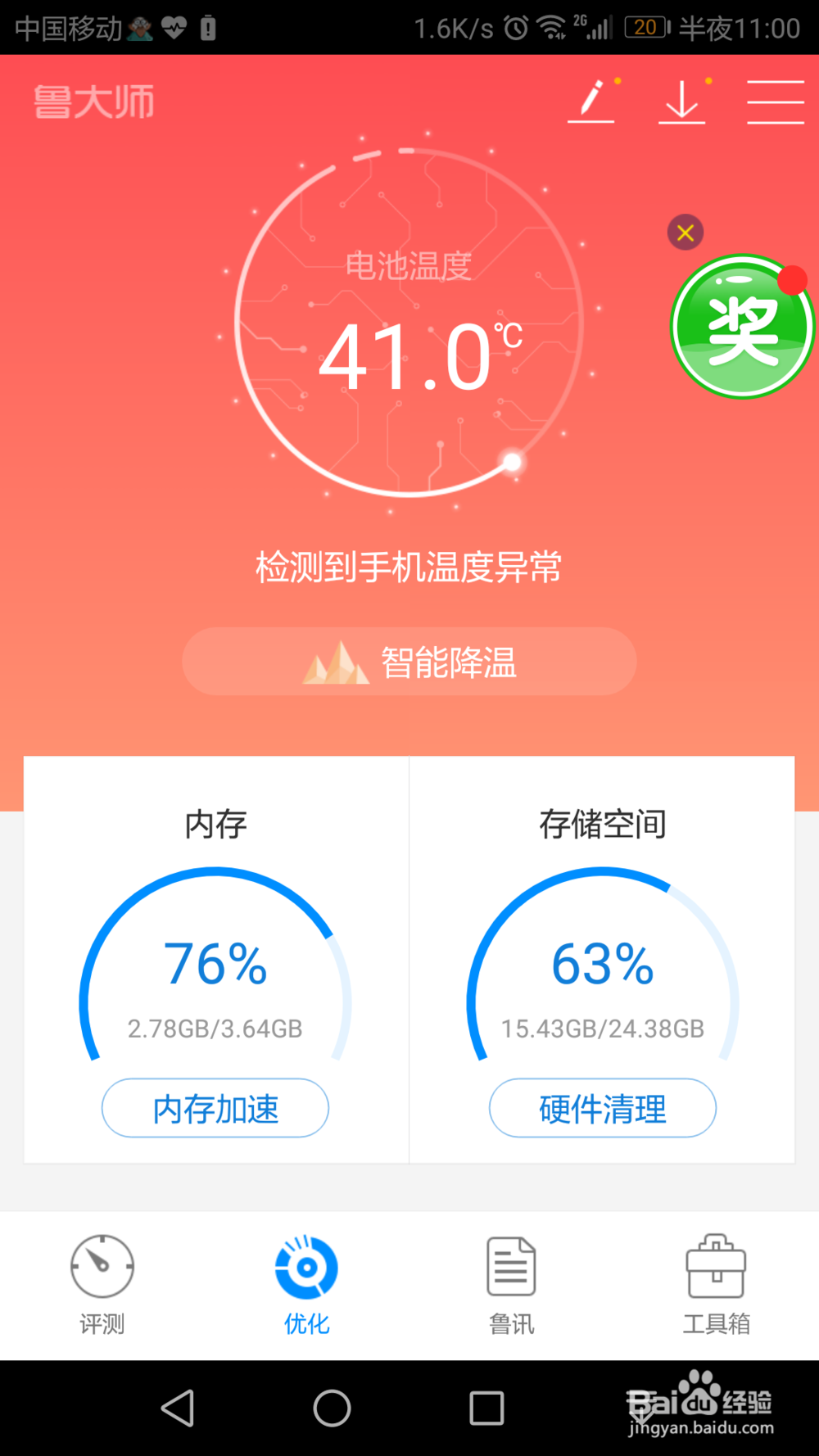The image size is (819, 1456).
Task: Select the 评测 stopwatch icon in bottom bar
Action: pos(102,1267)
